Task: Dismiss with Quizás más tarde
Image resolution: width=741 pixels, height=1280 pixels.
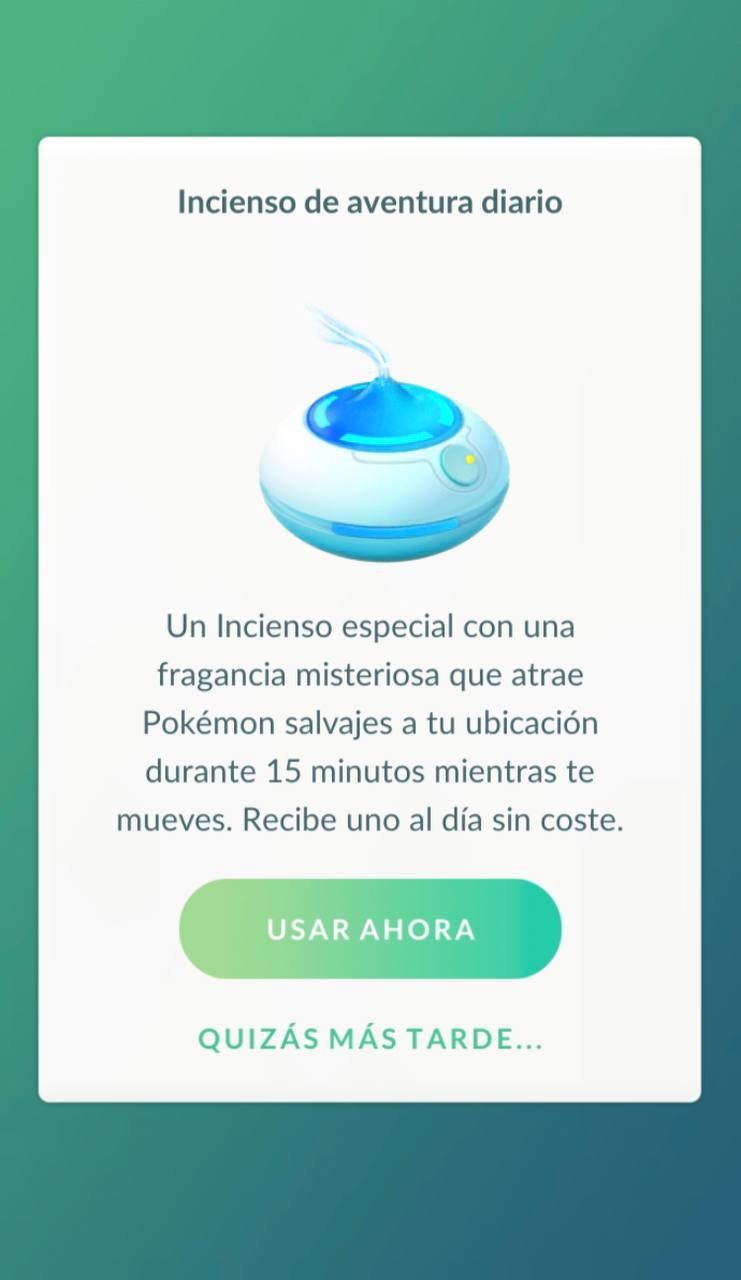Action: pos(370,1039)
